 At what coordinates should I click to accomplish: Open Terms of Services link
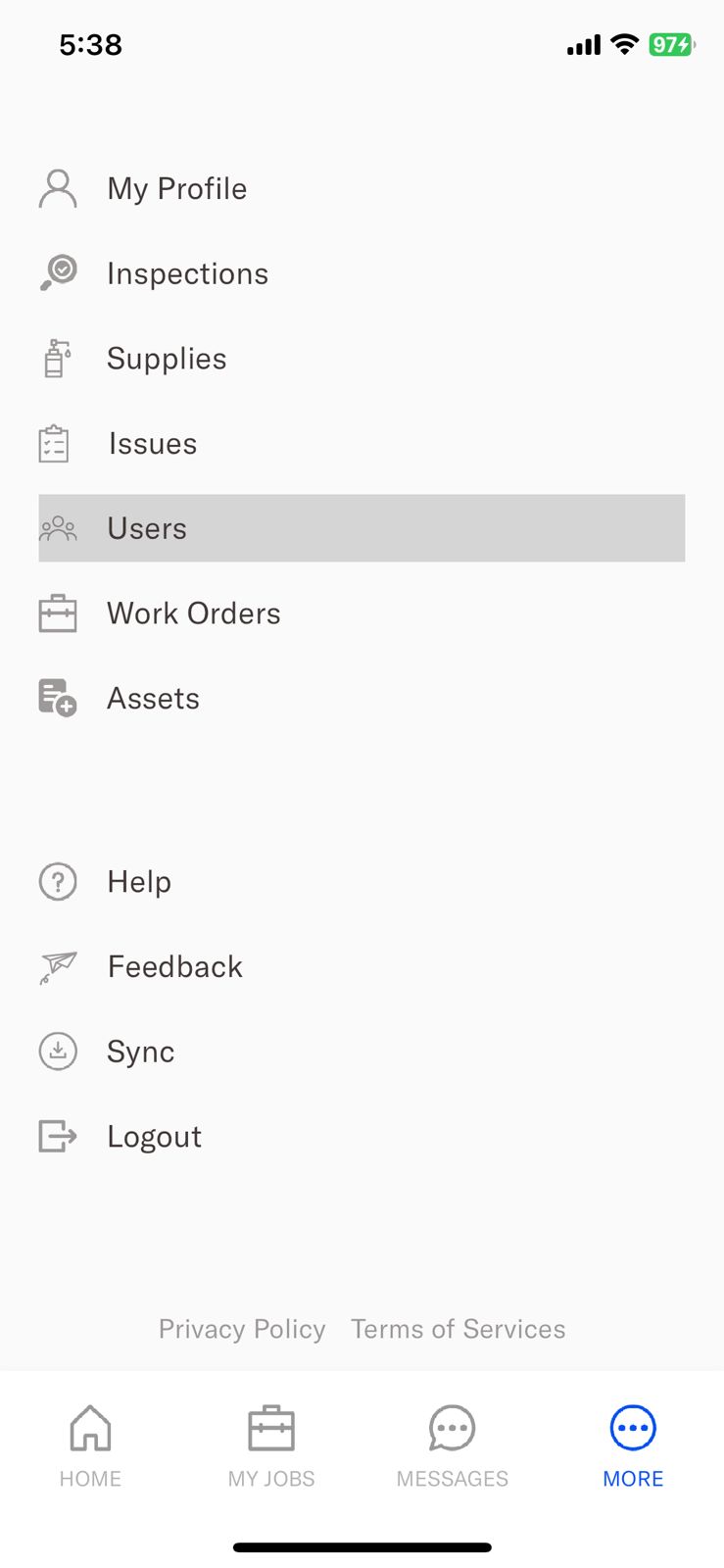point(458,1329)
